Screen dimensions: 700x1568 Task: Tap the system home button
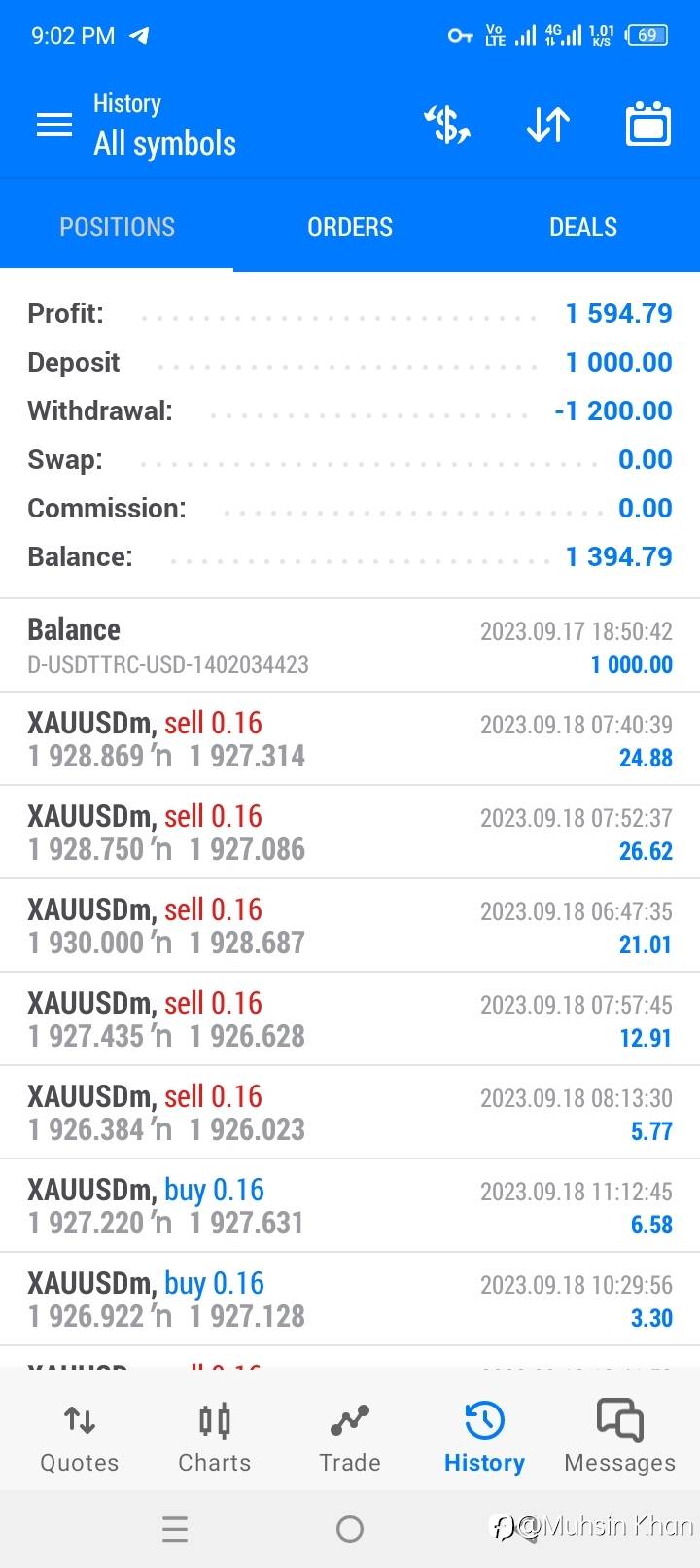click(350, 1529)
